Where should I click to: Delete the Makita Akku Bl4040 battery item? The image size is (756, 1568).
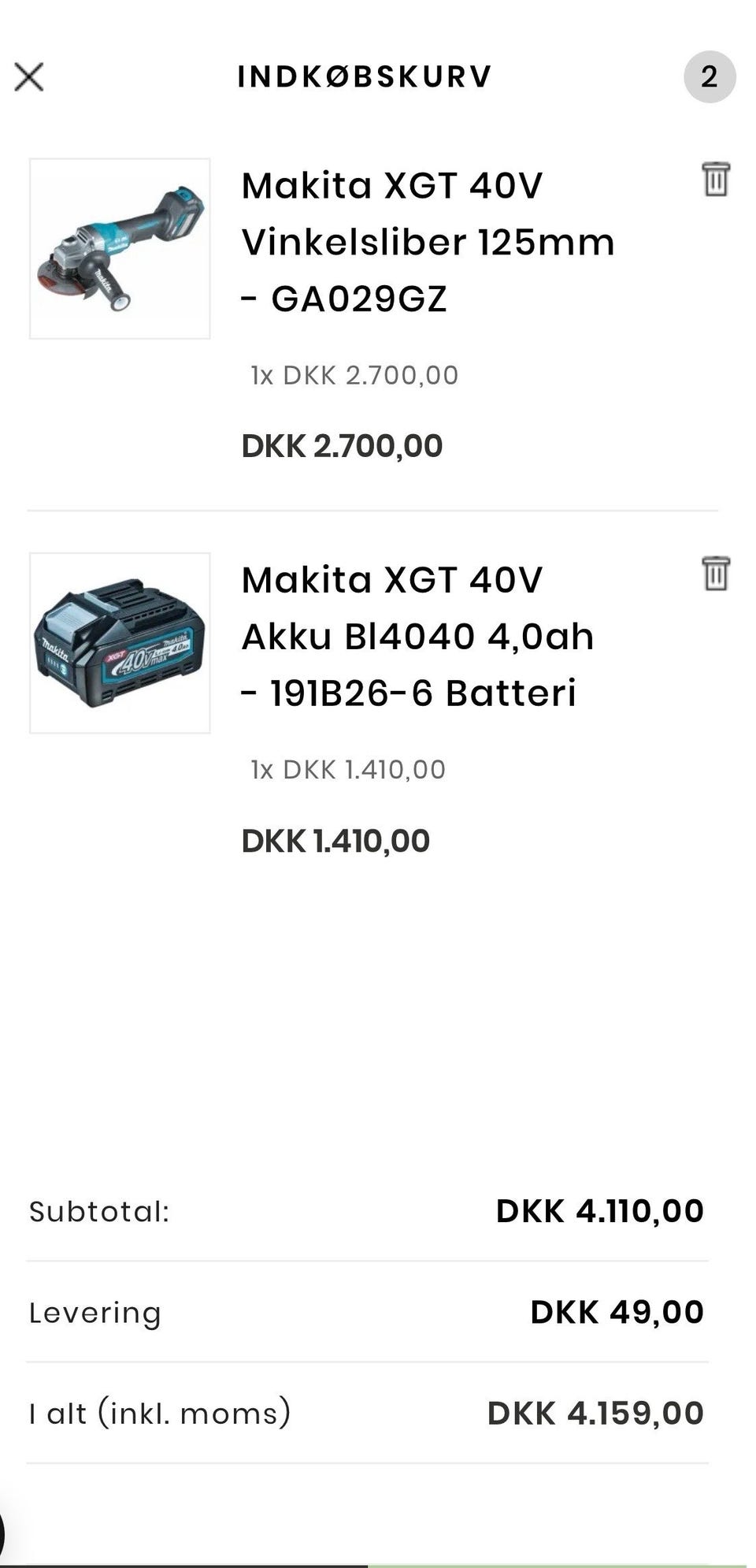(x=715, y=573)
